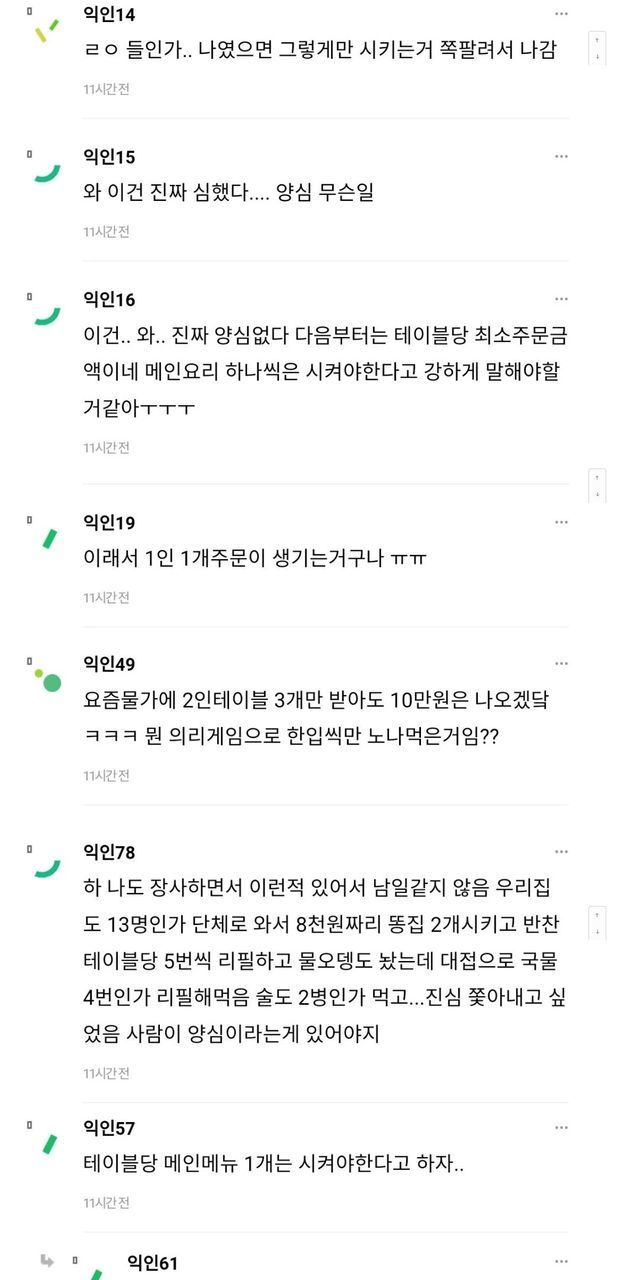Open the more menu on 익인78's comment
Screen dimensions: 640x1280
coord(561,852)
